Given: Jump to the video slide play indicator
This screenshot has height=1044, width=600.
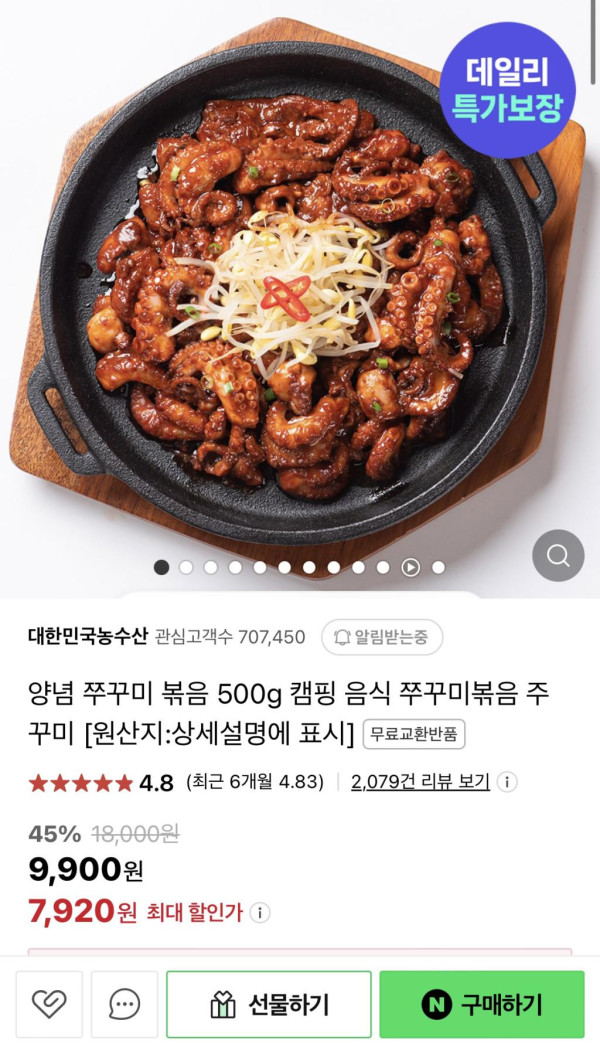Looking at the screenshot, I should pos(411,567).
